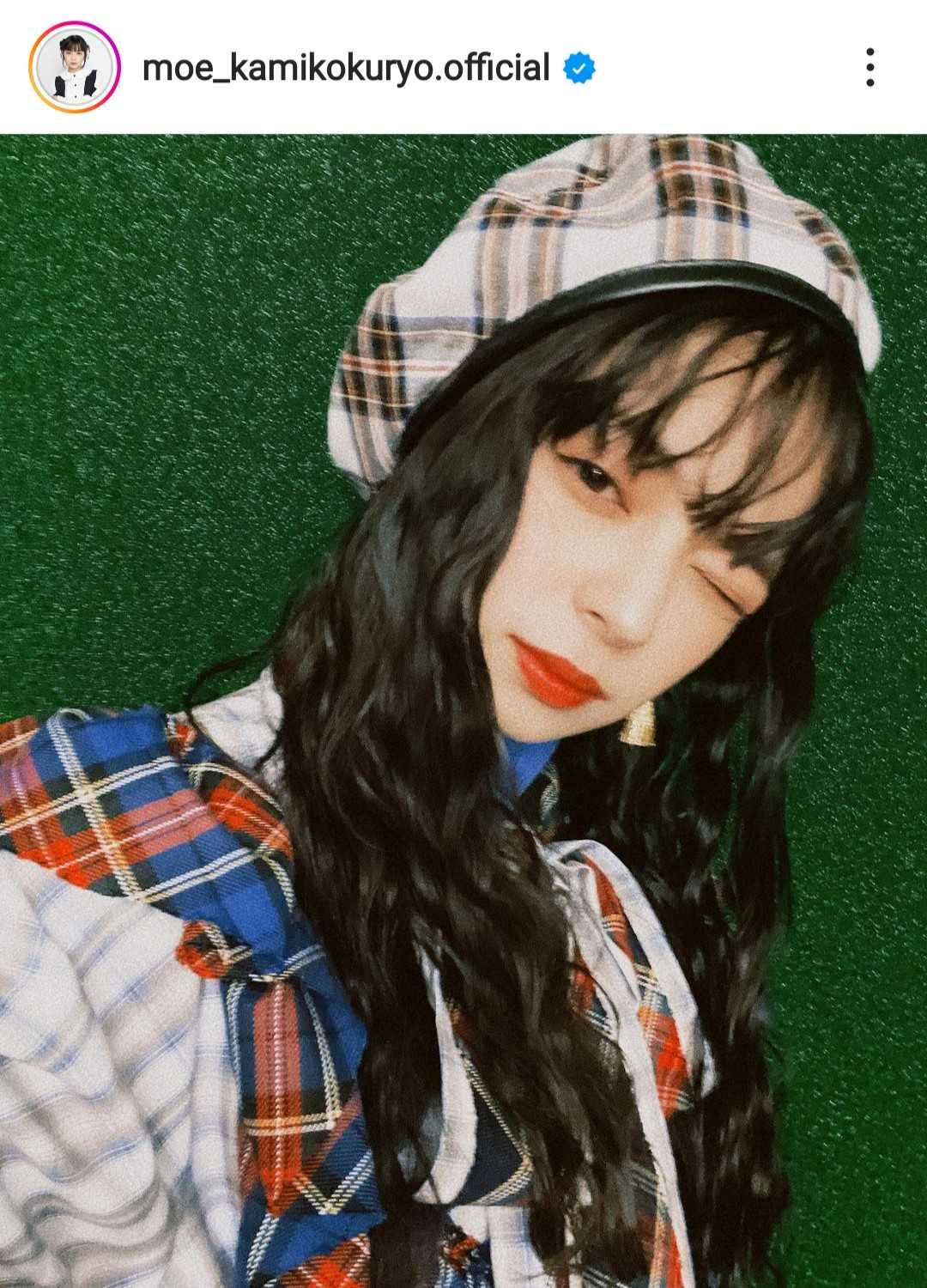The image size is (927, 1288).
Task: Open moe_kamikokuryo.official profile
Action: [345, 68]
